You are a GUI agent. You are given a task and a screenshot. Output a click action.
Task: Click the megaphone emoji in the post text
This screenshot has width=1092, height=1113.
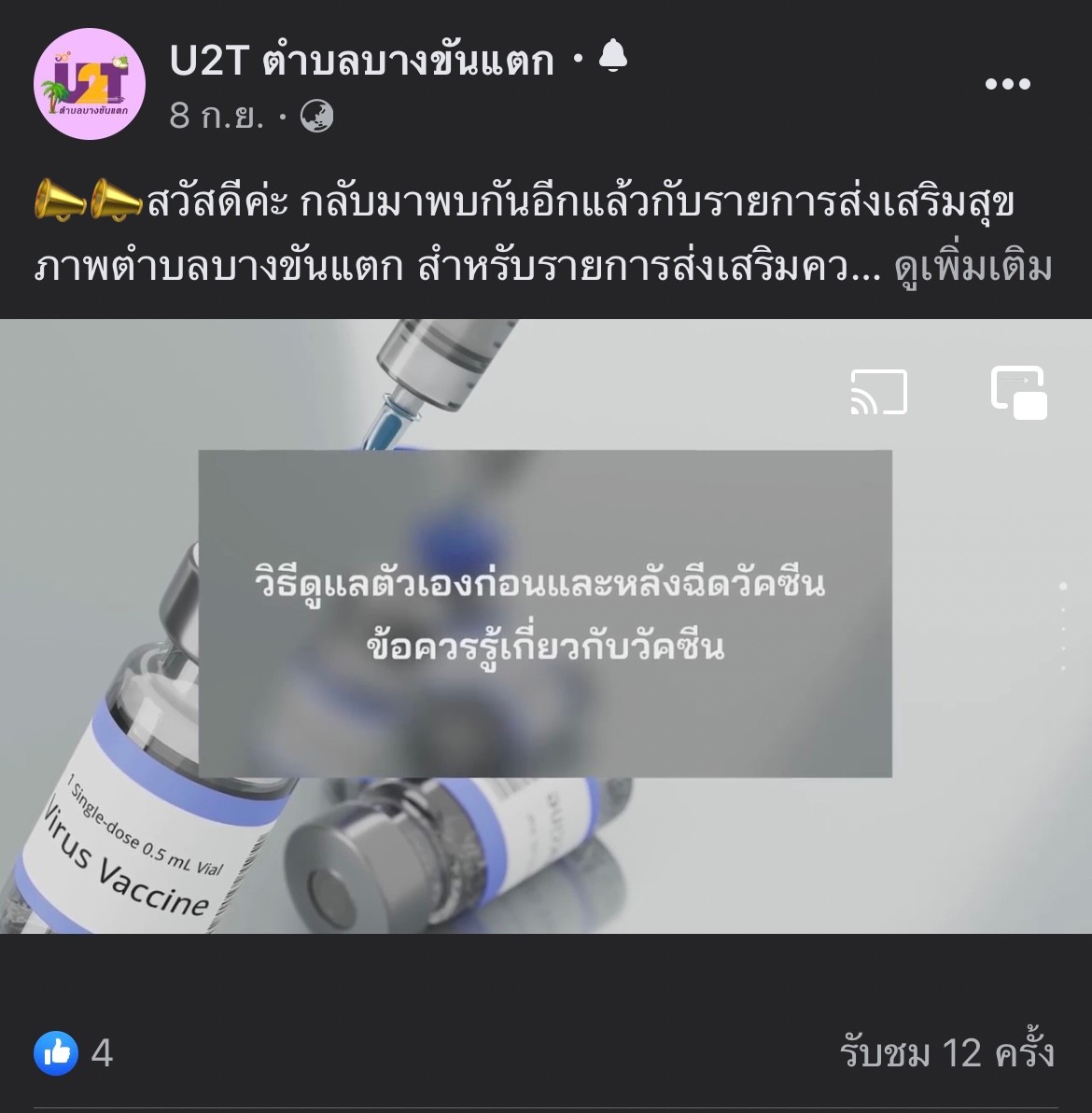tap(56, 198)
